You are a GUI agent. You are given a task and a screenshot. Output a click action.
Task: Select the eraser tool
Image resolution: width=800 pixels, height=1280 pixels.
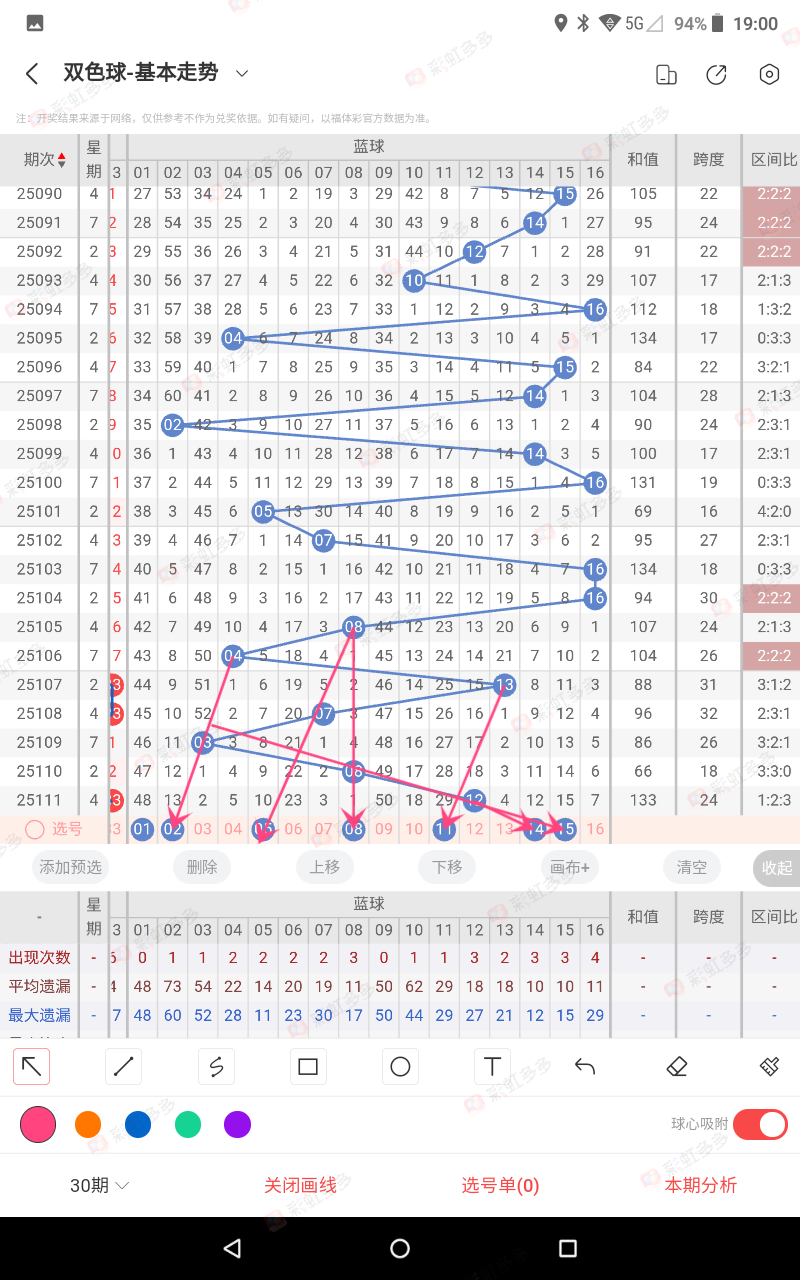point(677,1067)
